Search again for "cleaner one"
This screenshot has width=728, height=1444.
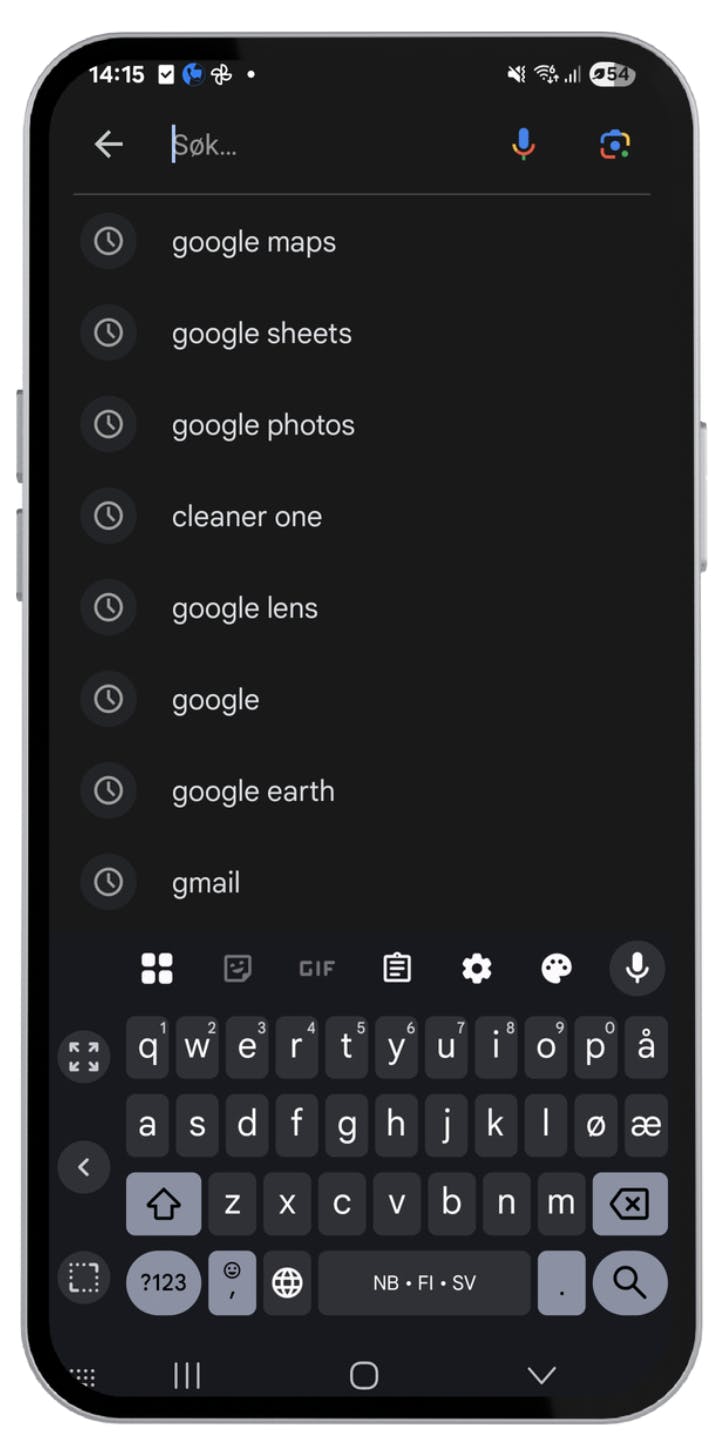247,517
